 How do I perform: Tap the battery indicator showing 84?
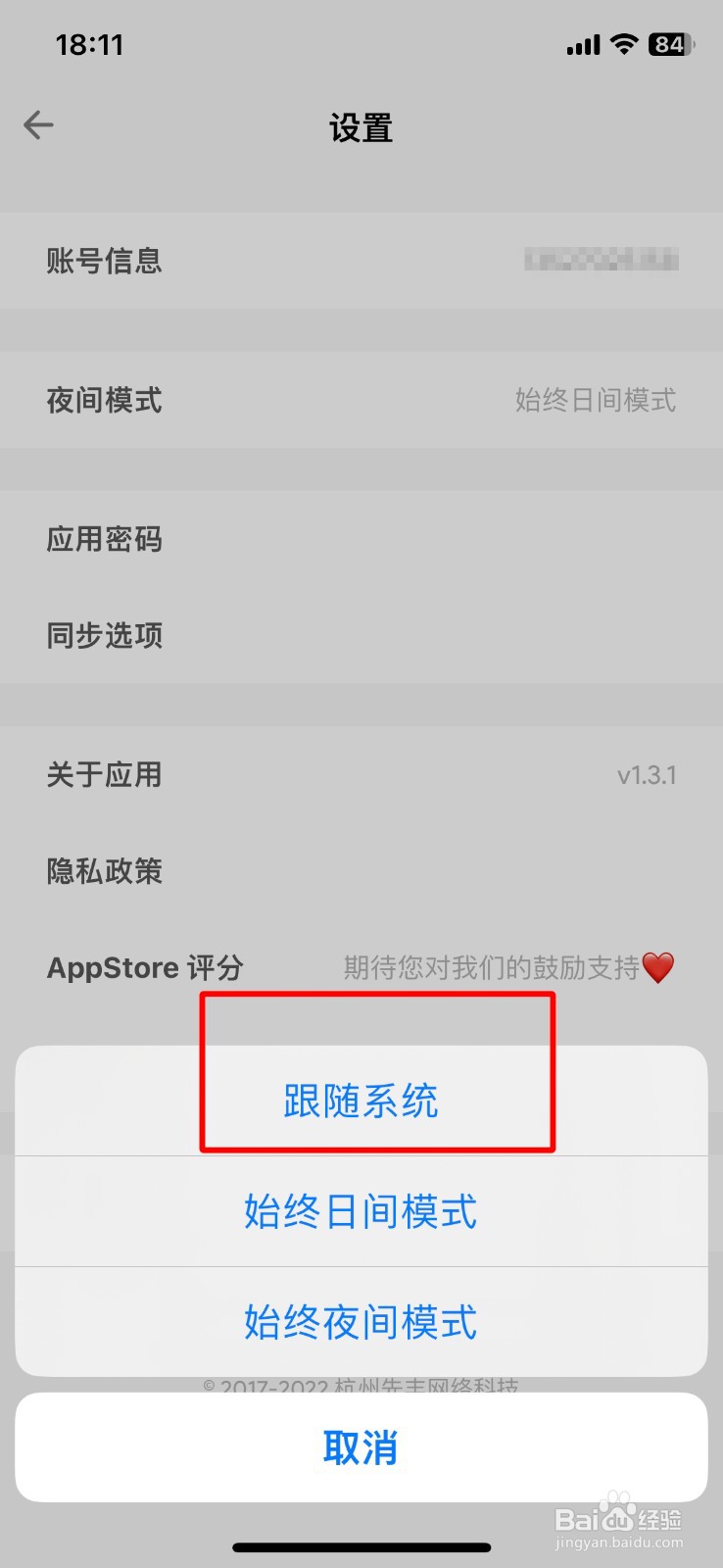click(669, 44)
